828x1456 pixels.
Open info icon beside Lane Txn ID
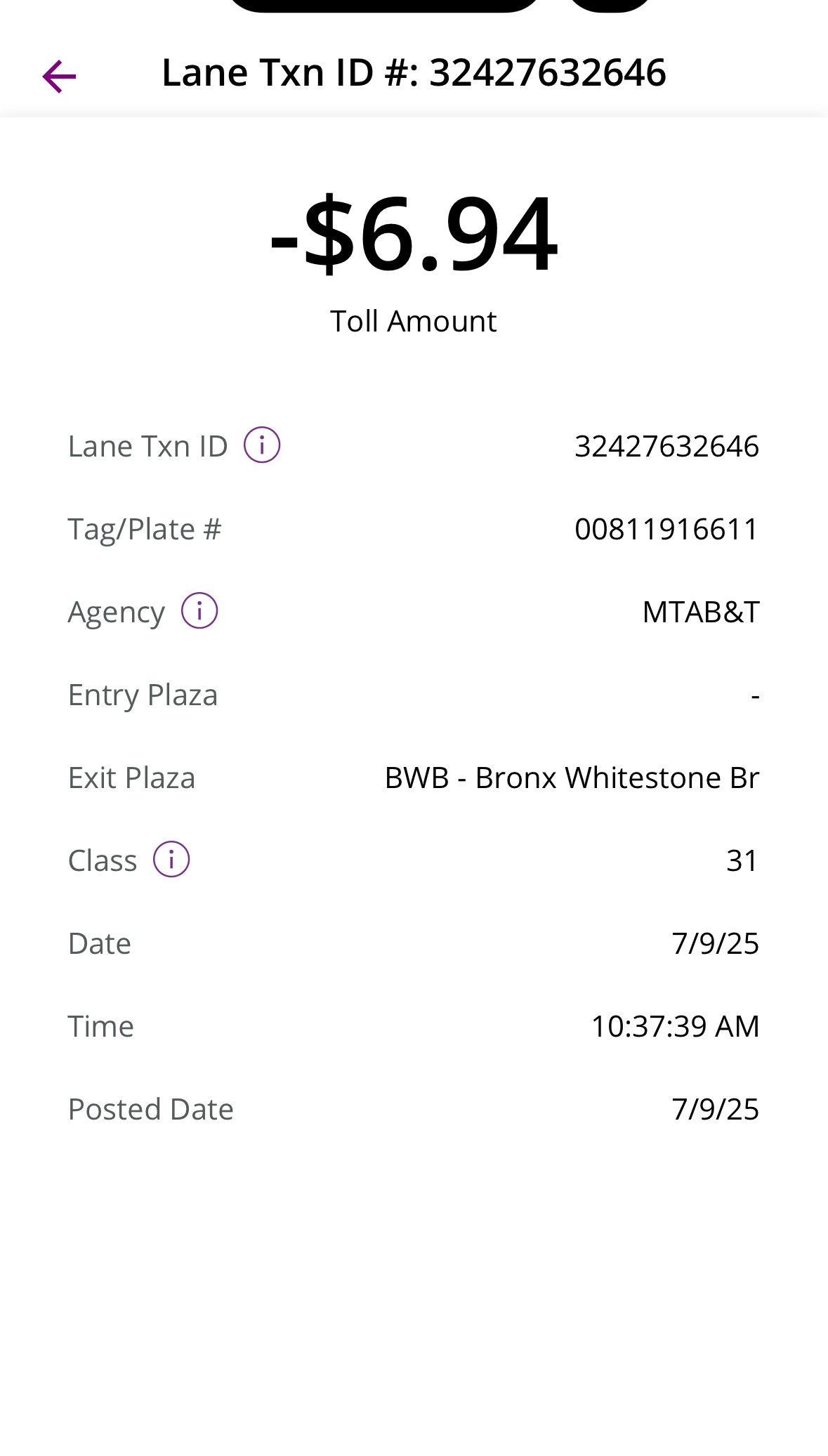tap(262, 445)
